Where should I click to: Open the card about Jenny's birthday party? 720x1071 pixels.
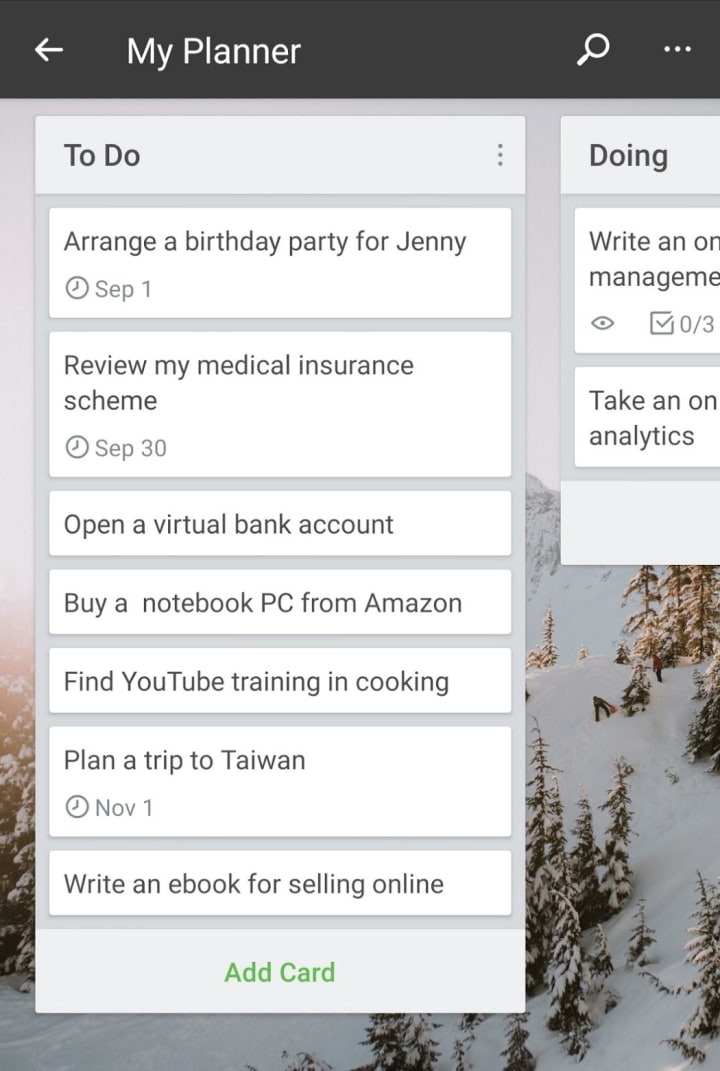pyautogui.click(x=280, y=262)
